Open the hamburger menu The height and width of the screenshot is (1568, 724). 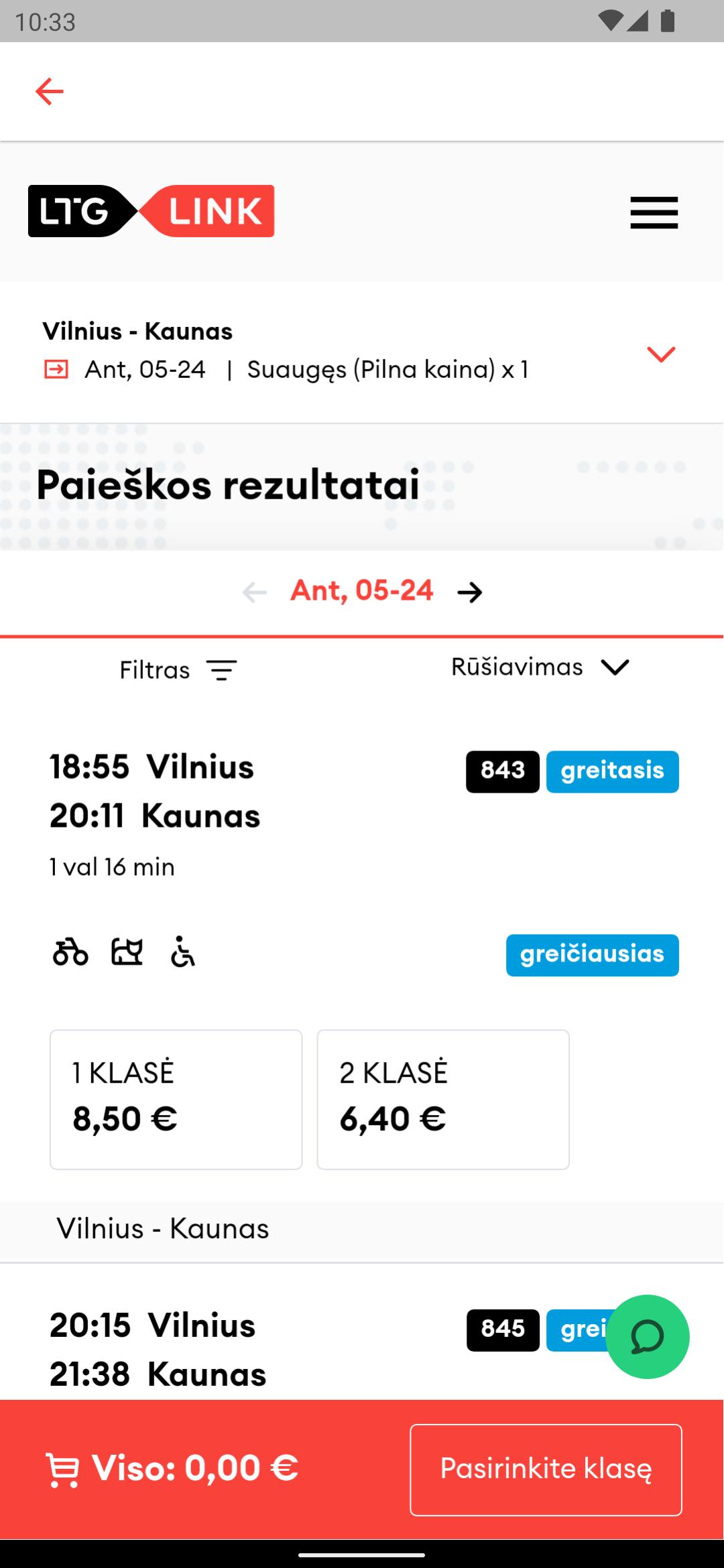click(x=654, y=212)
